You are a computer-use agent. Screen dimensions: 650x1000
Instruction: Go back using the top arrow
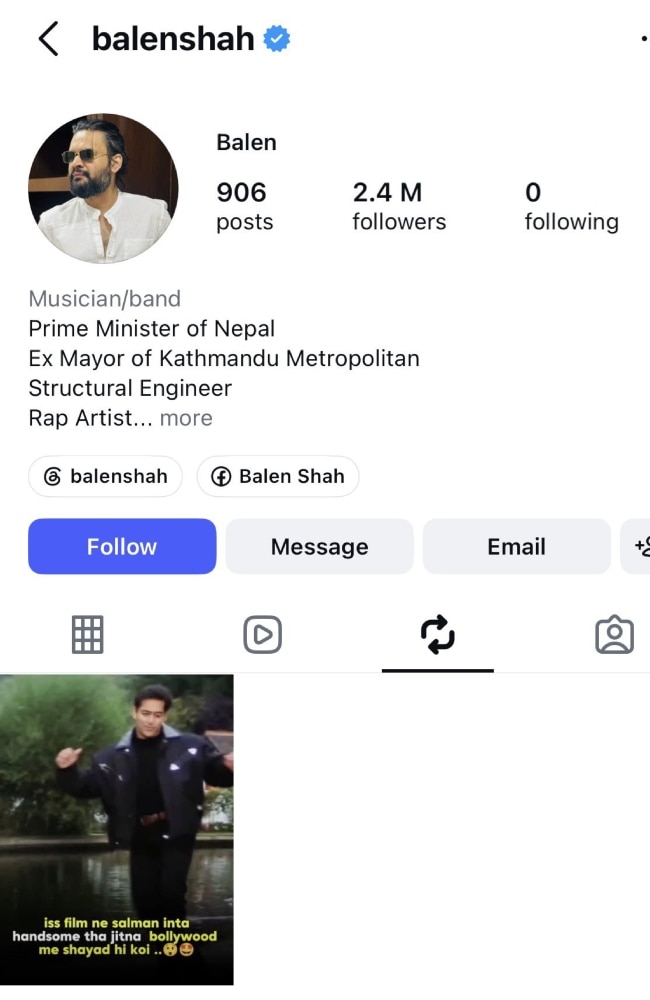pyautogui.click(x=48, y=39)
